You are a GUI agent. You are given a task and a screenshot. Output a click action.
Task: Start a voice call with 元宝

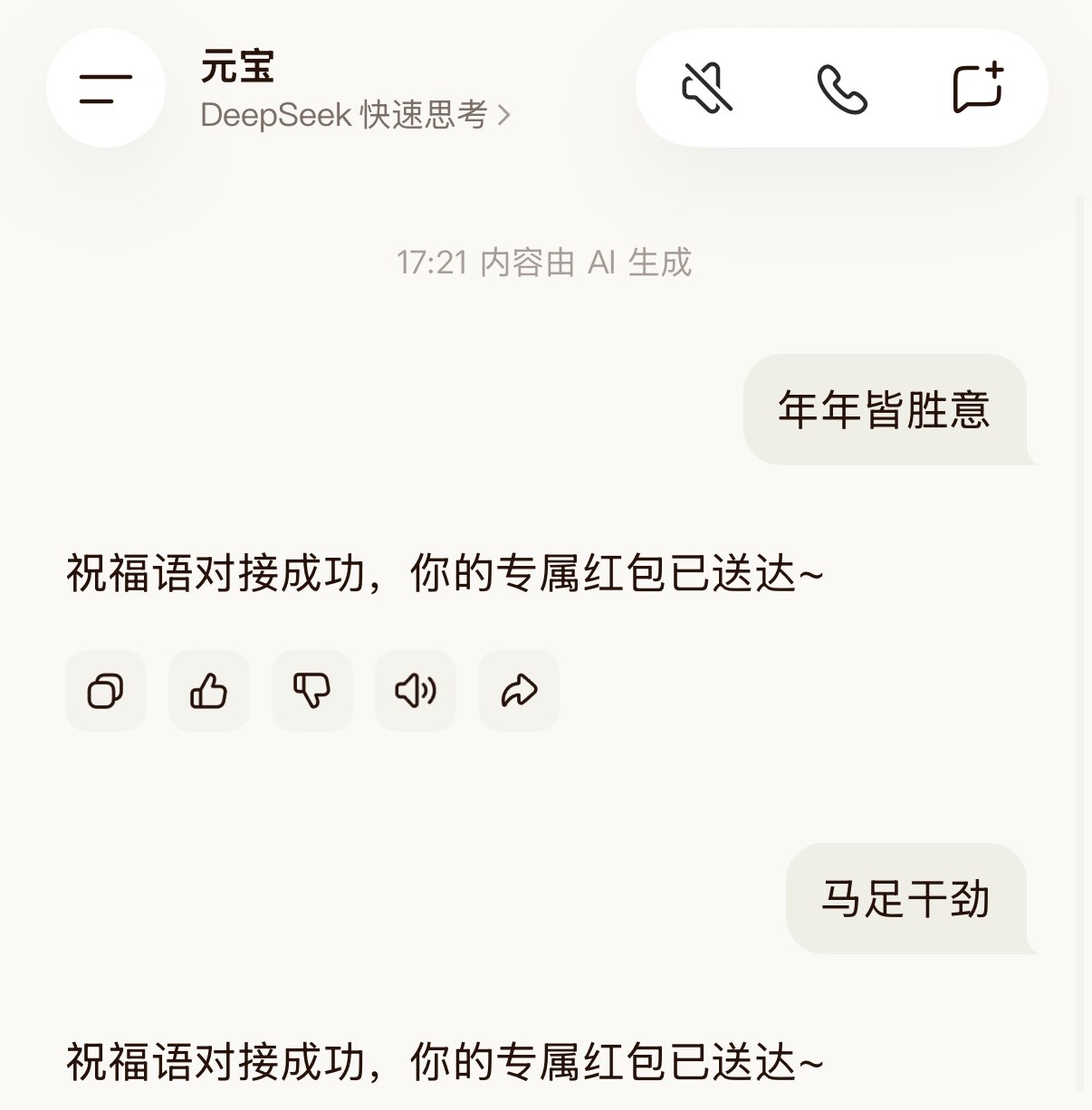842,88
